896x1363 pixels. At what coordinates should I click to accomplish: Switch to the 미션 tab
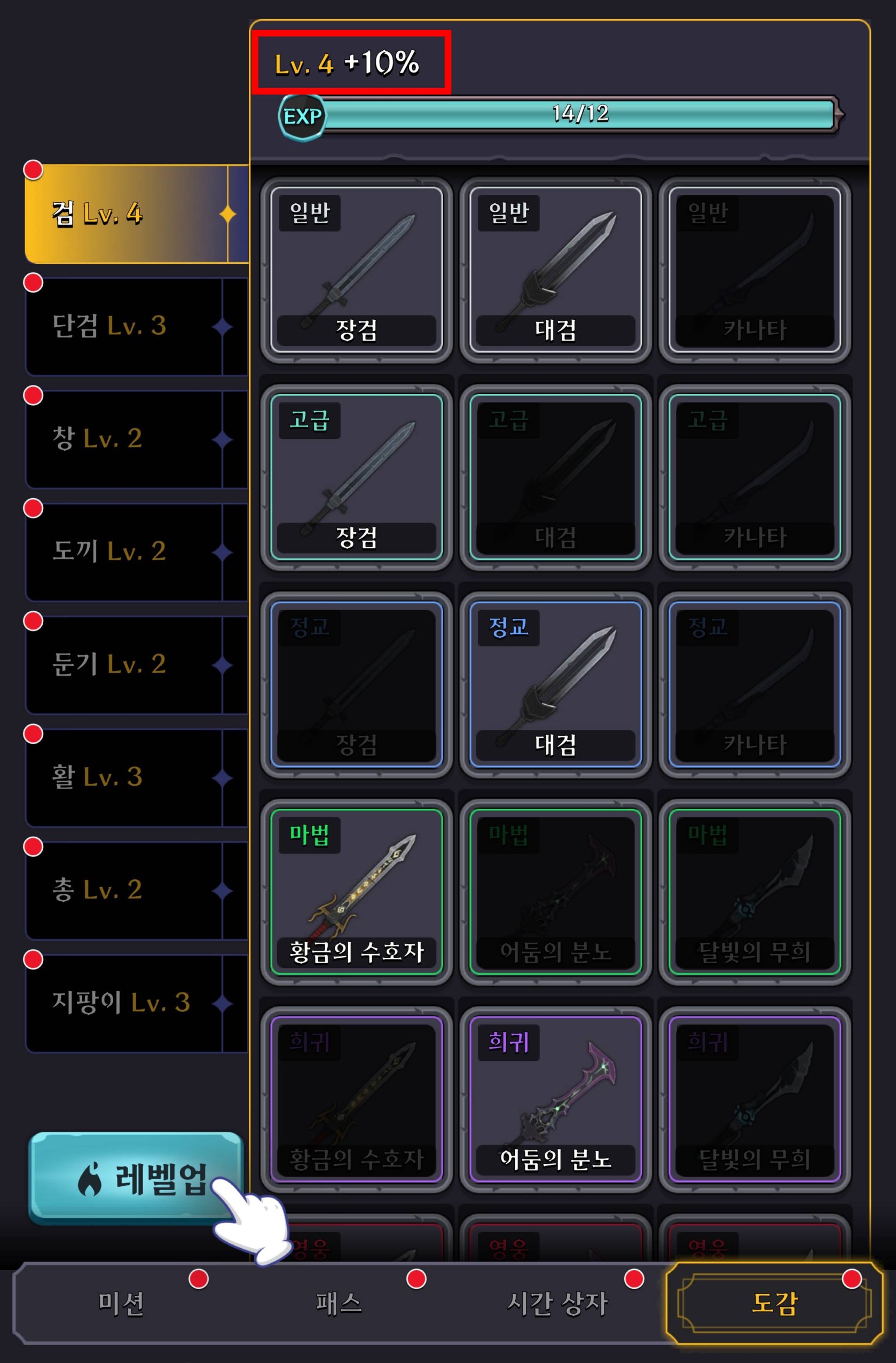[x=121, y=1304]
